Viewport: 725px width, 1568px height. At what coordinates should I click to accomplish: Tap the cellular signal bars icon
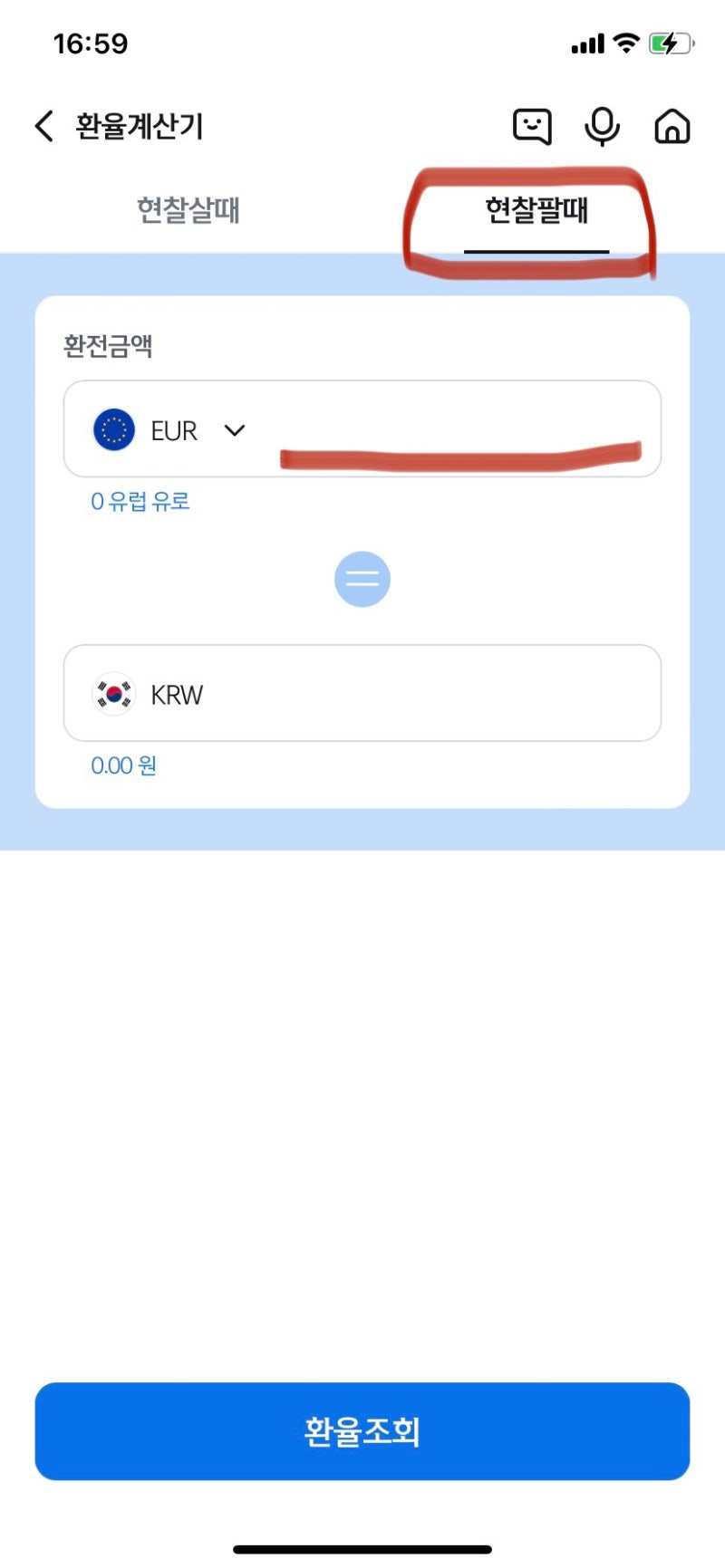coord(585,42)
